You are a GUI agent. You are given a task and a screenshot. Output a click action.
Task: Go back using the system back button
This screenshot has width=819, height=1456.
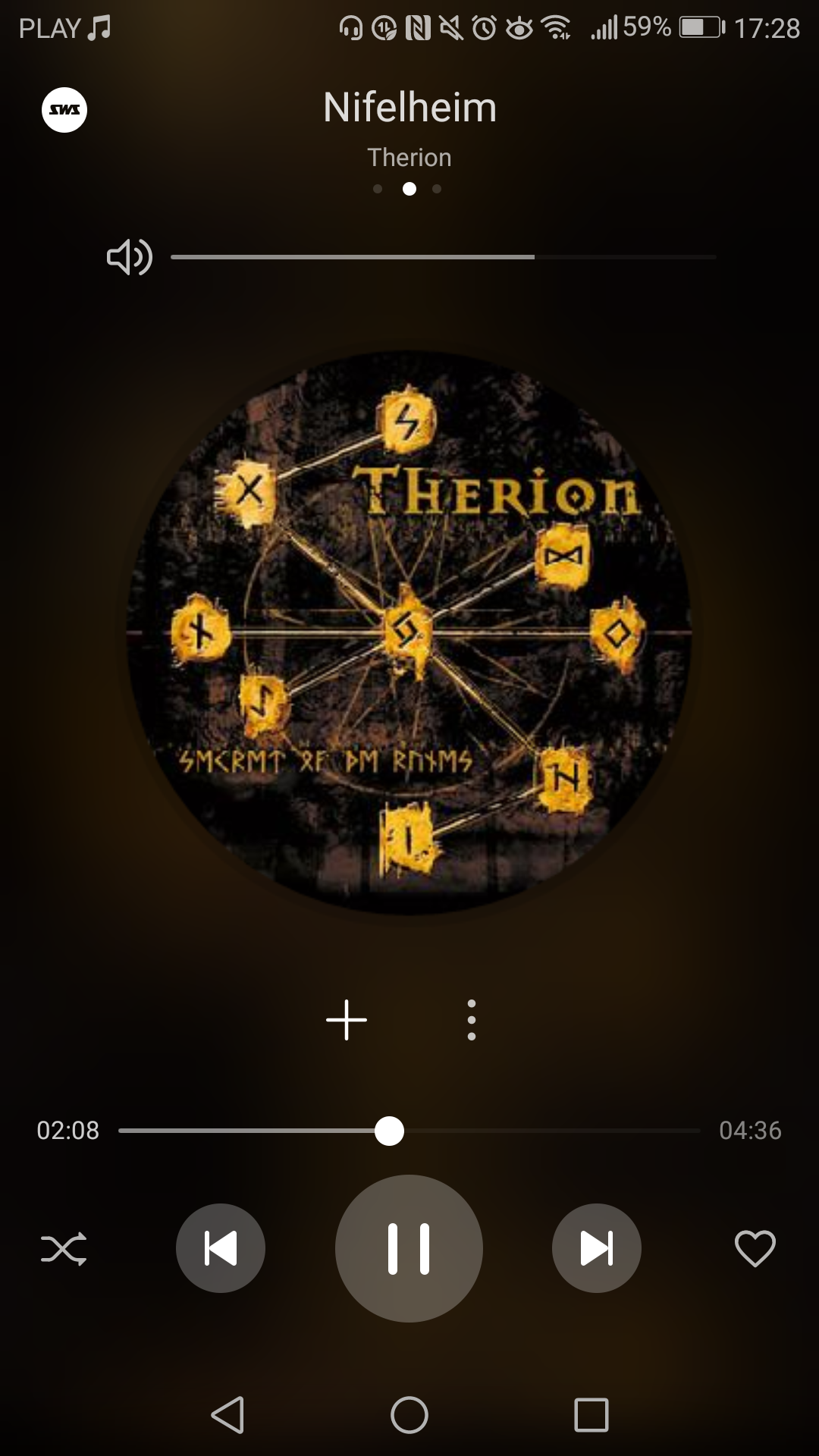click(x=227, y=1415)
